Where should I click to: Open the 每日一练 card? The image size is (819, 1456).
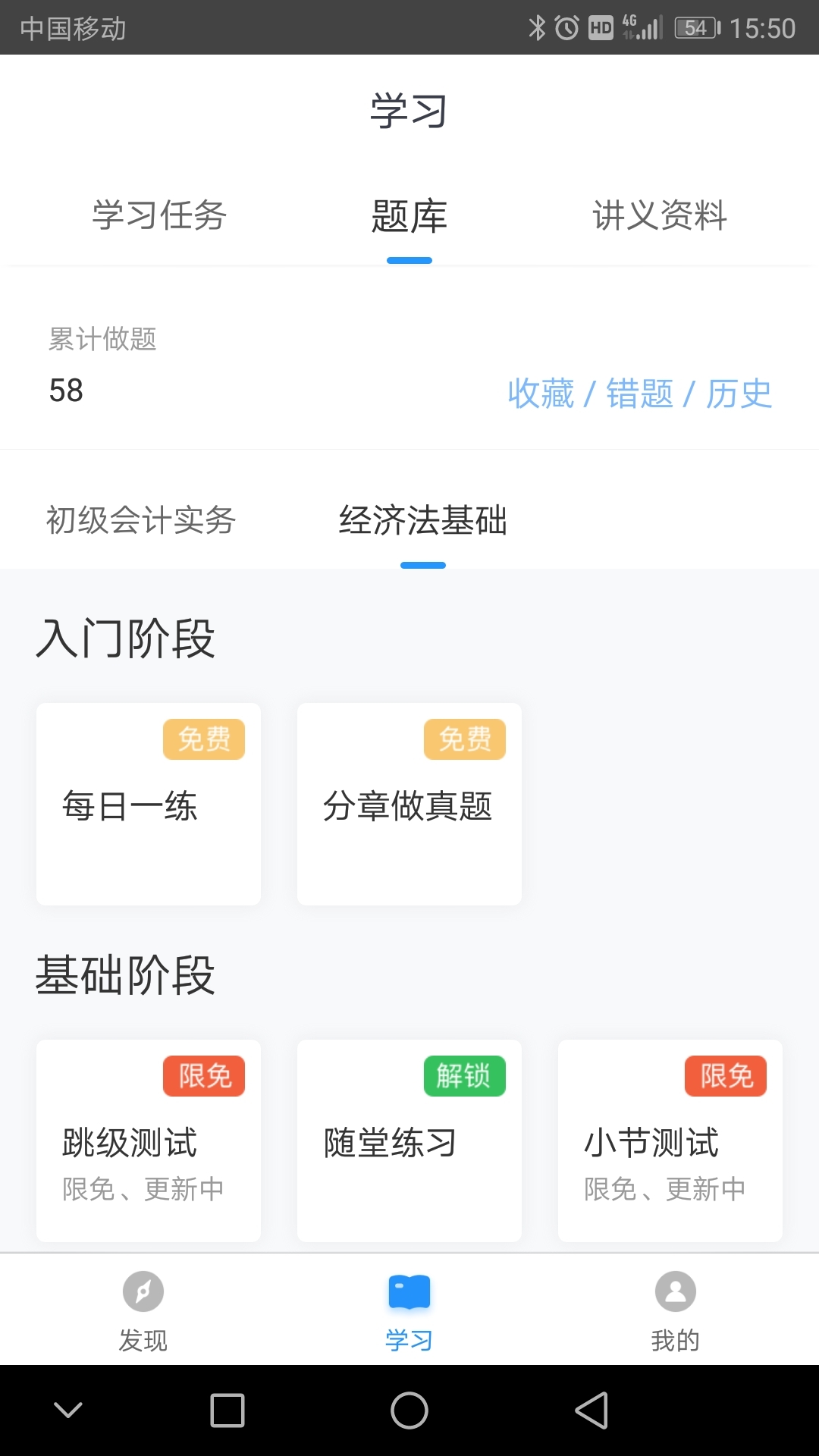pos(149,804)
